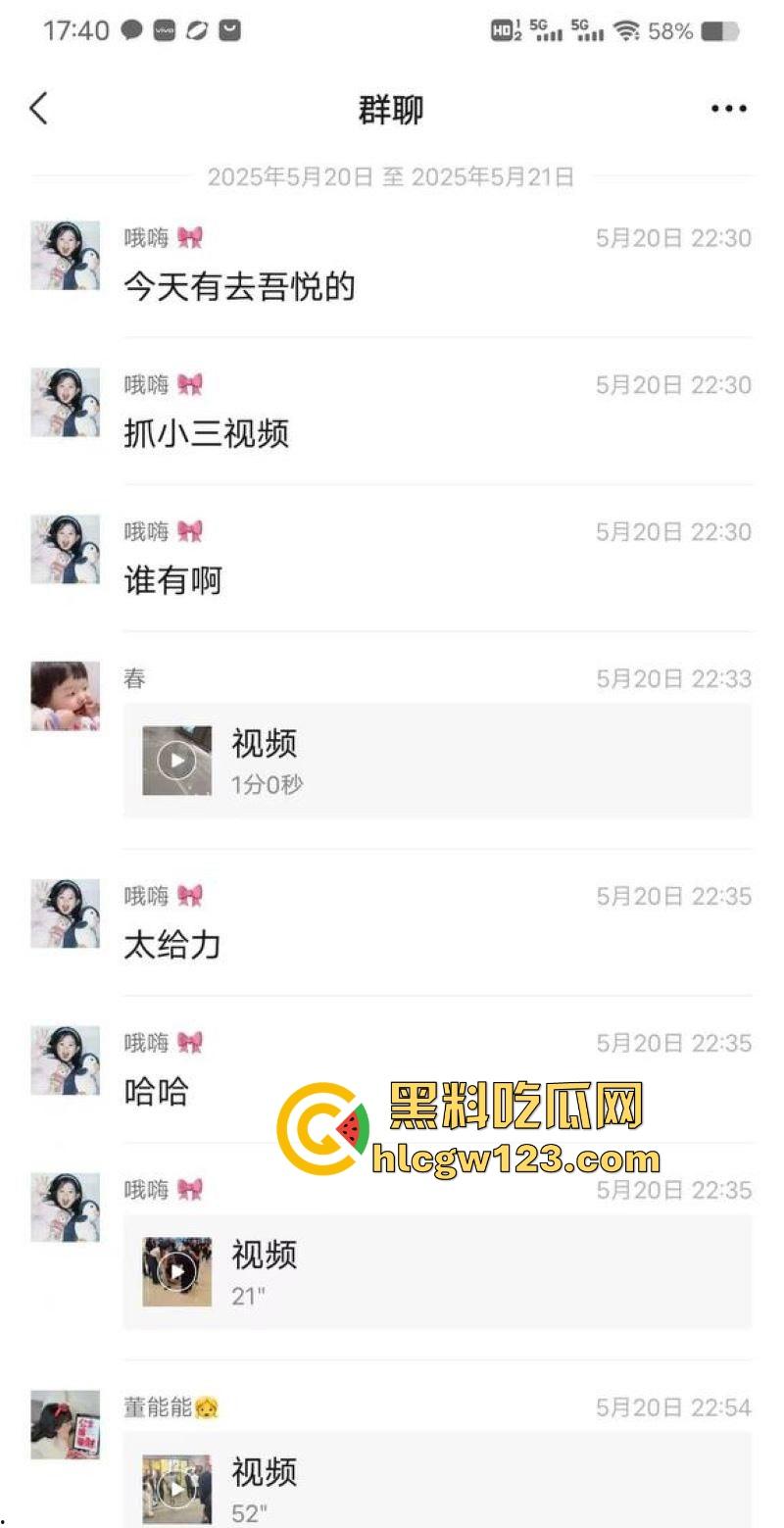This screenshot has width=784, height=1528.
Task: Play the 1分0秒 video sent by 春
Action: pyautogui.click(x=177, y=761)
